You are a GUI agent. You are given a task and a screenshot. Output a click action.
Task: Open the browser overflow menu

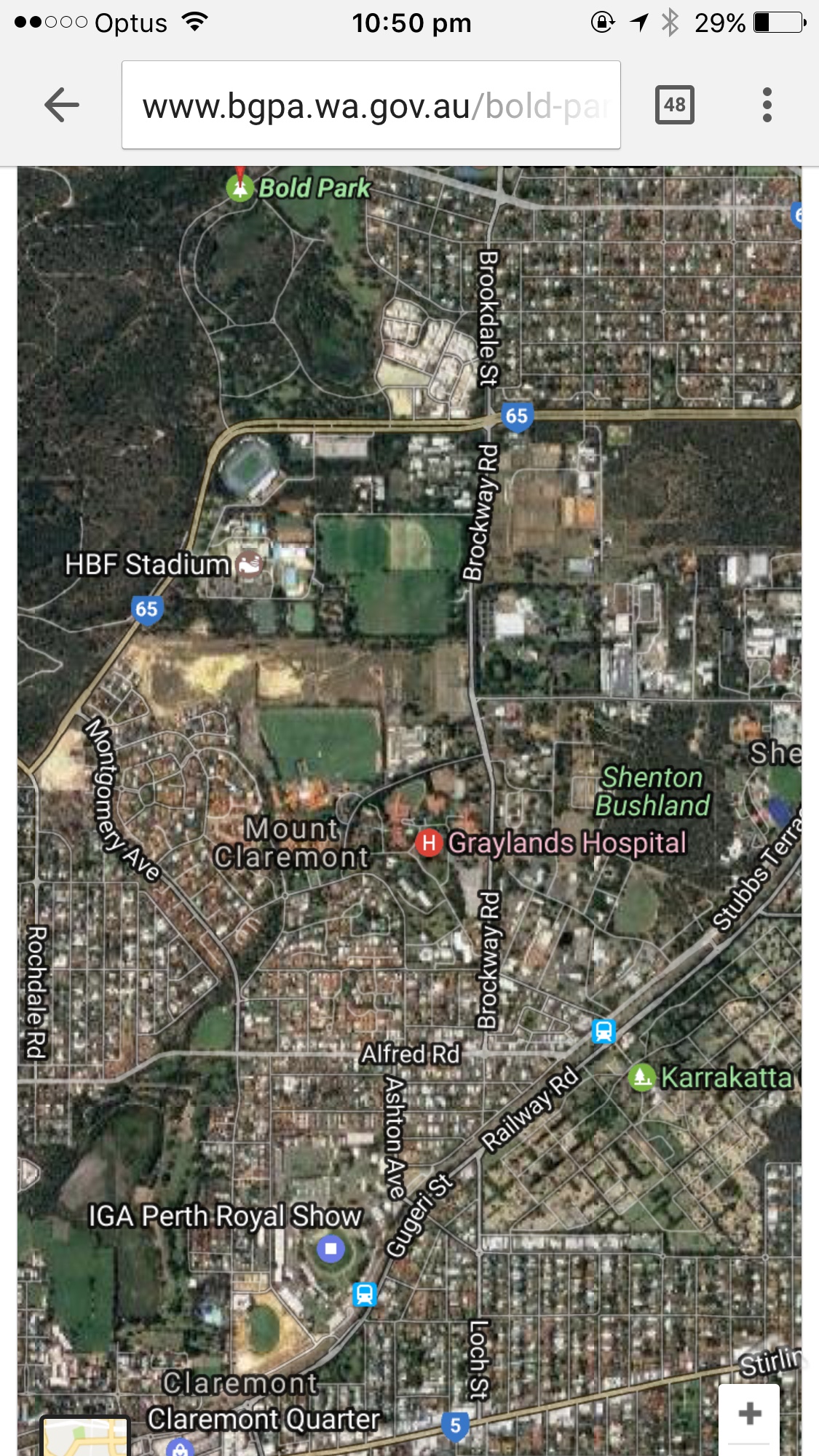coord(767,105)
